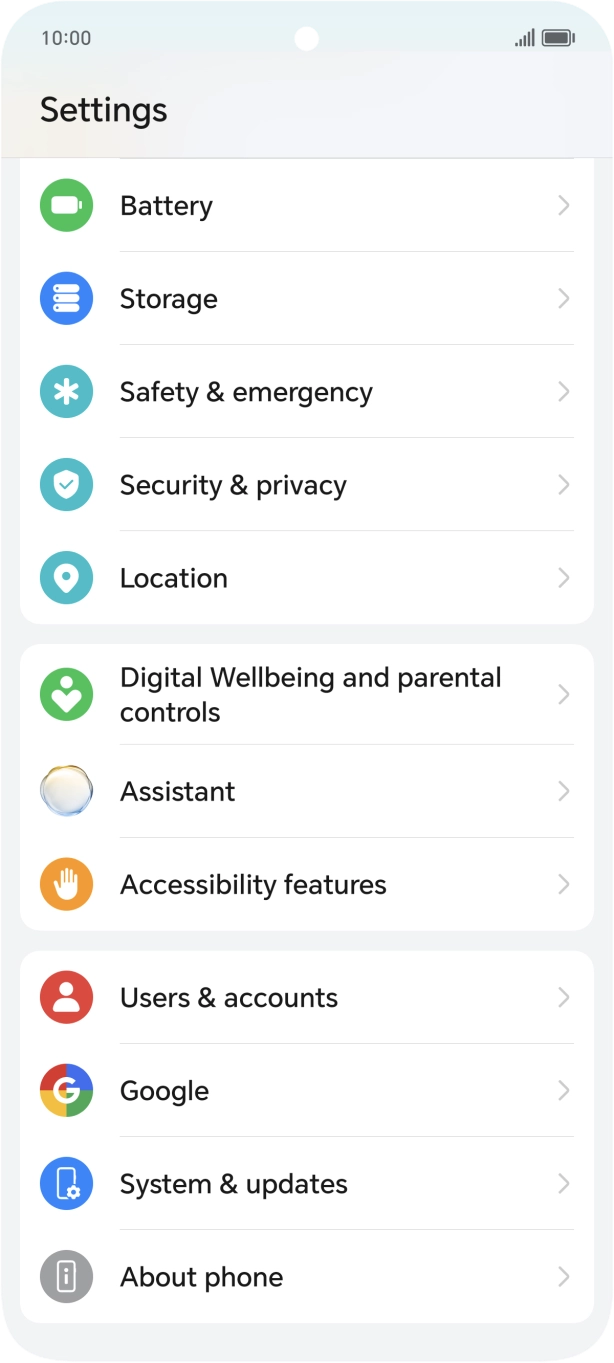Image resolution: width=614 pixels, height=1363 pixels.
Task: Go to Accessibility features
Action: pyautogui.click(x=307, y=884)
